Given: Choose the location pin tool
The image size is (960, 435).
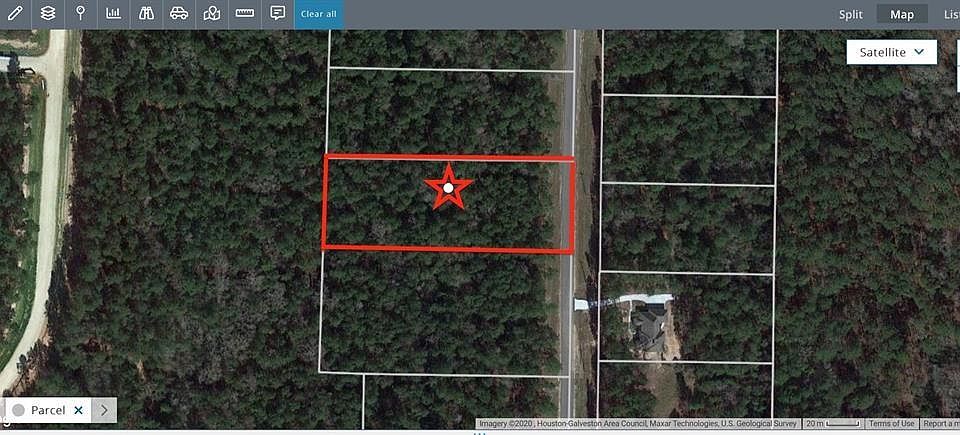Looking at the screenshot, I should [81, 14].
